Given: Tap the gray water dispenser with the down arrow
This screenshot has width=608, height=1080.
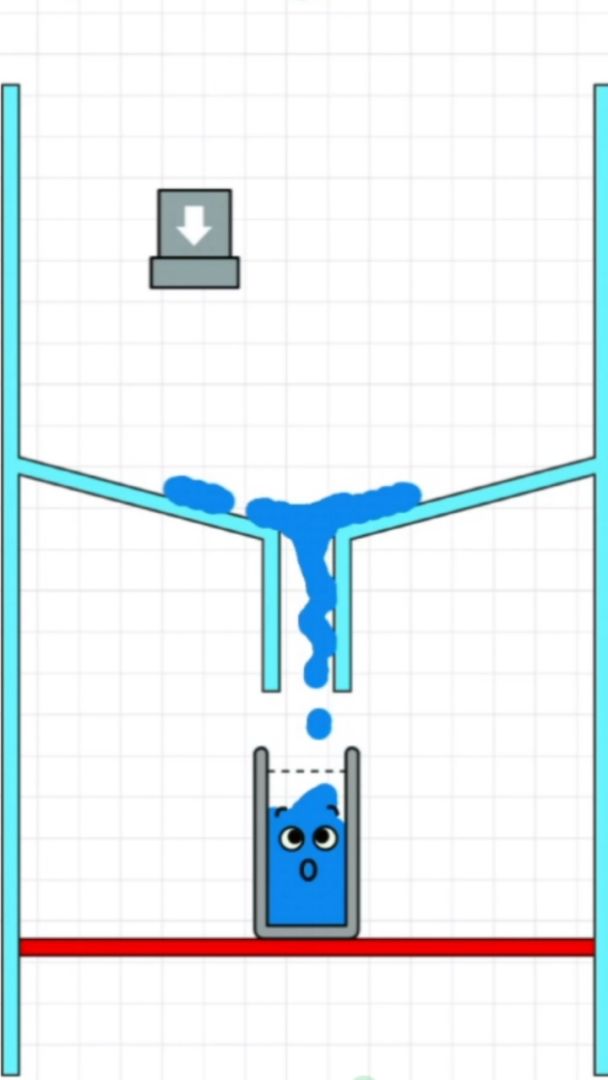Looking at the screenshot, I should coord(194,238).
